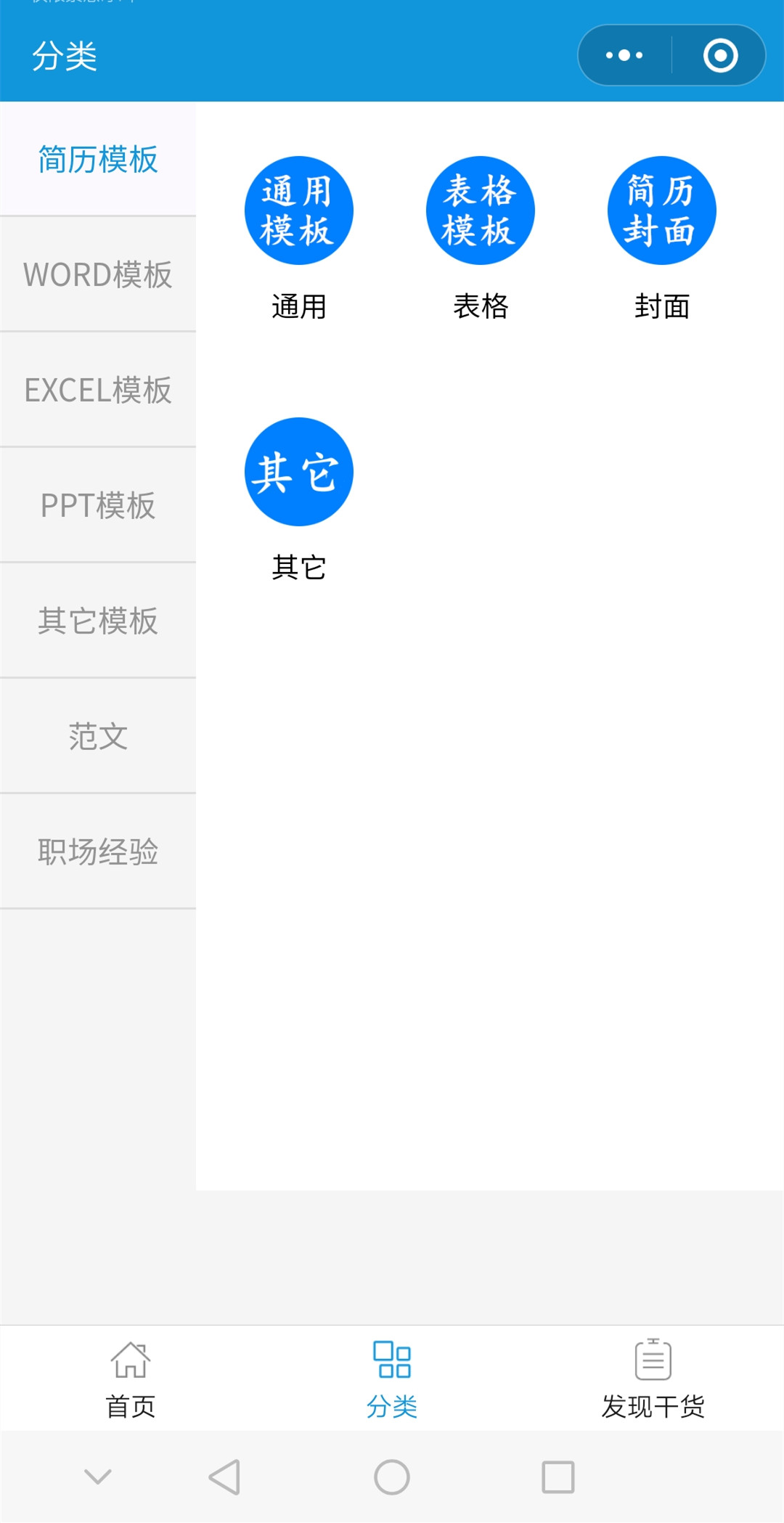The image size is (784, 1523).
Task: Open the 封面 resume cover tile
Action: [x=662, y=238]
